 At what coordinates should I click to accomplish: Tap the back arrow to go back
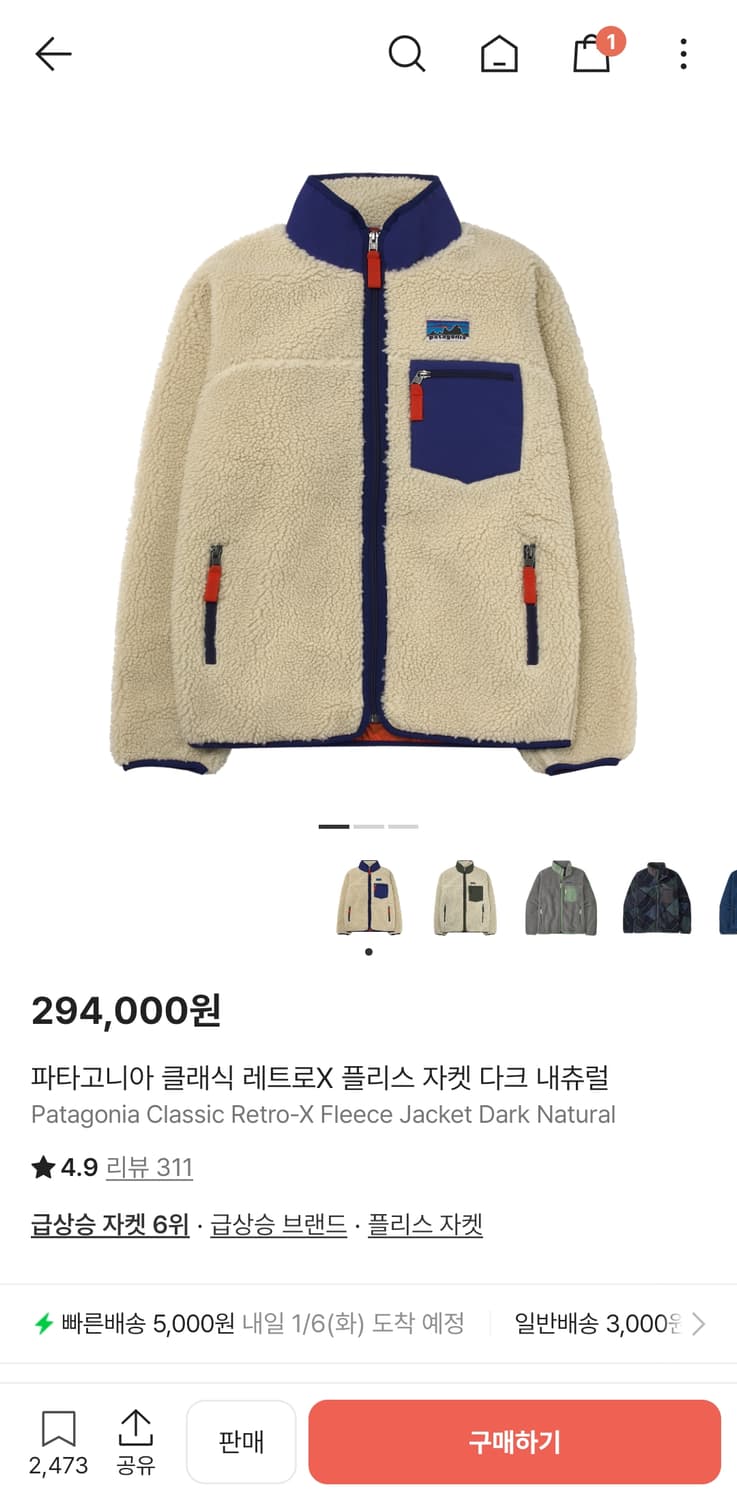click(x=53, y=55)
